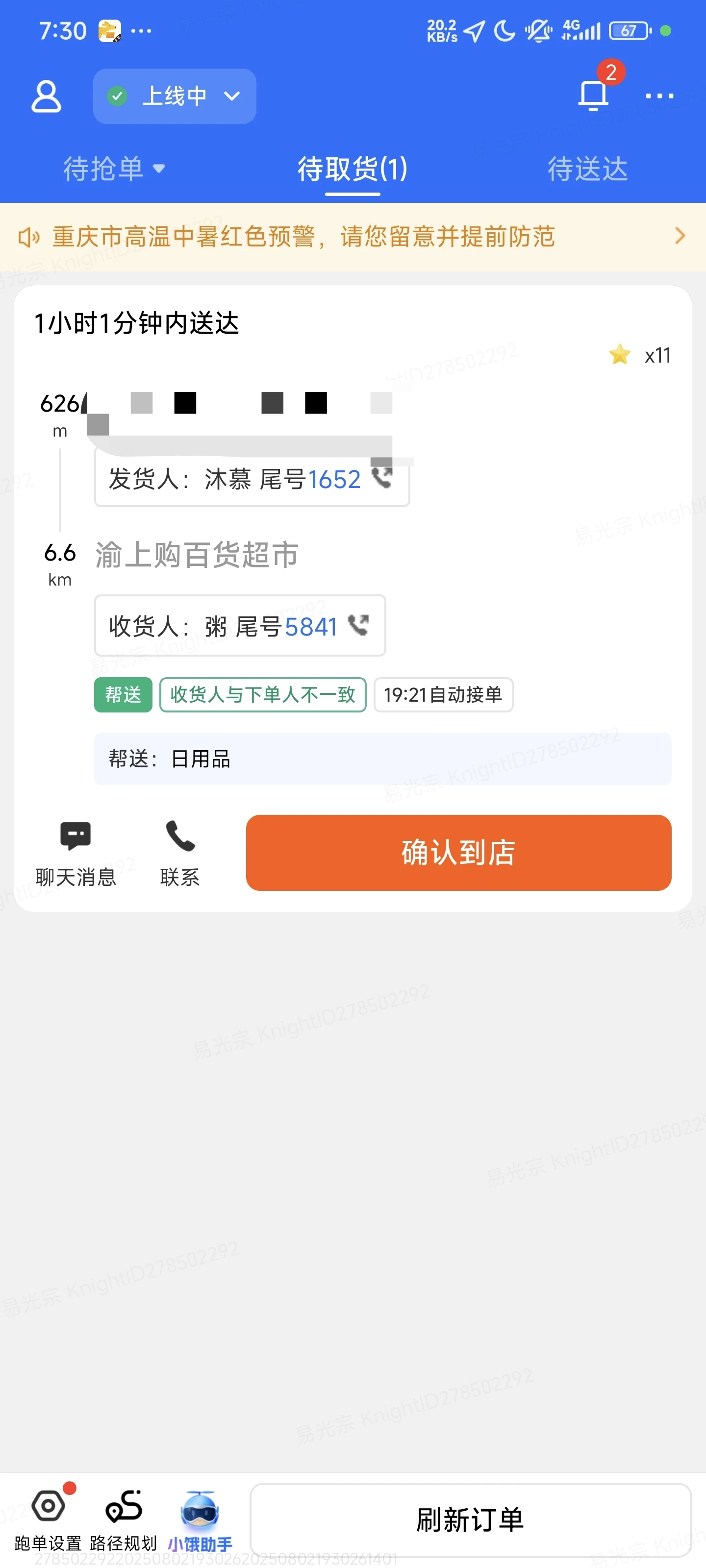The width and height of the screenshot is (706, 1568).
Task: Select the 帮送 green tag
Action: (x=123, y=694)
